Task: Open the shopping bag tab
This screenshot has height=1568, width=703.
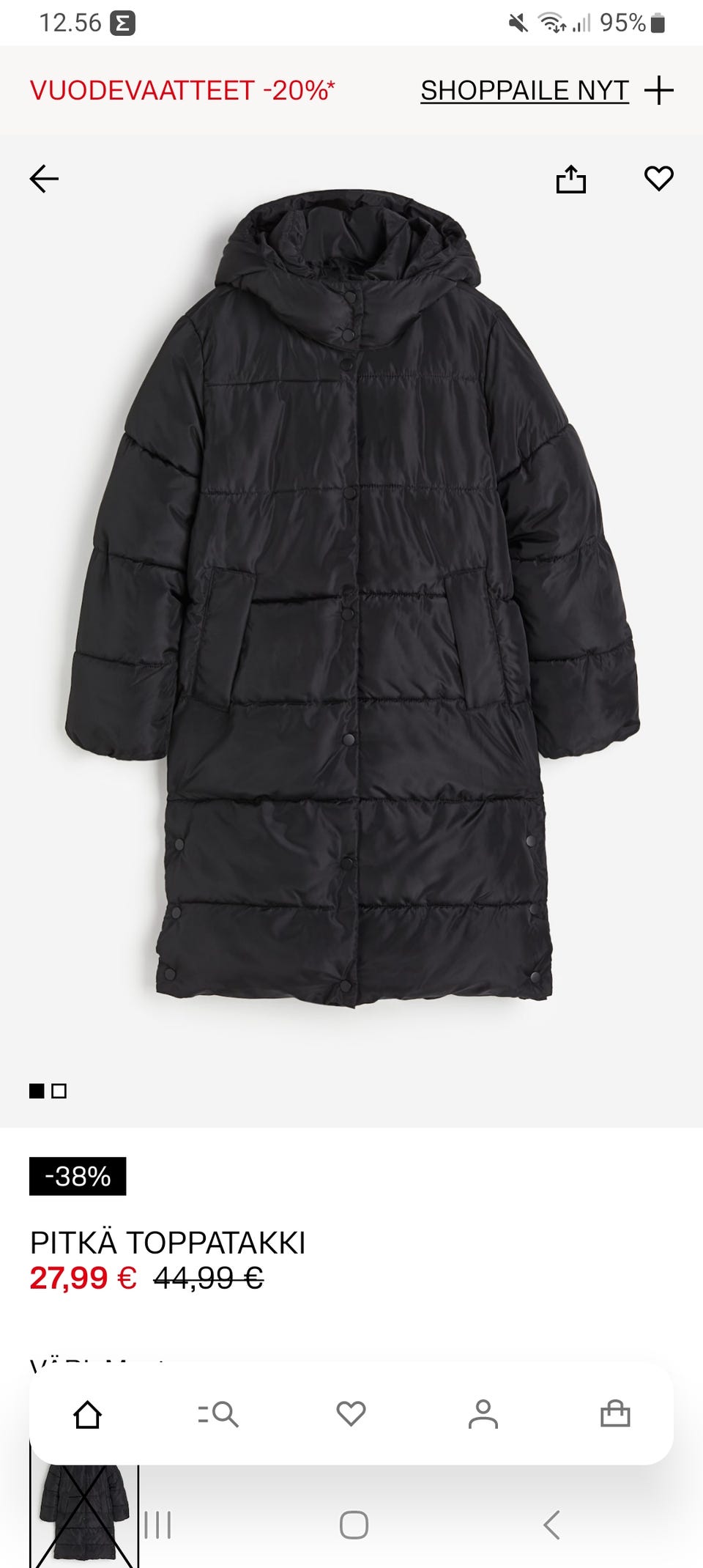Action: pos(615,1414)
